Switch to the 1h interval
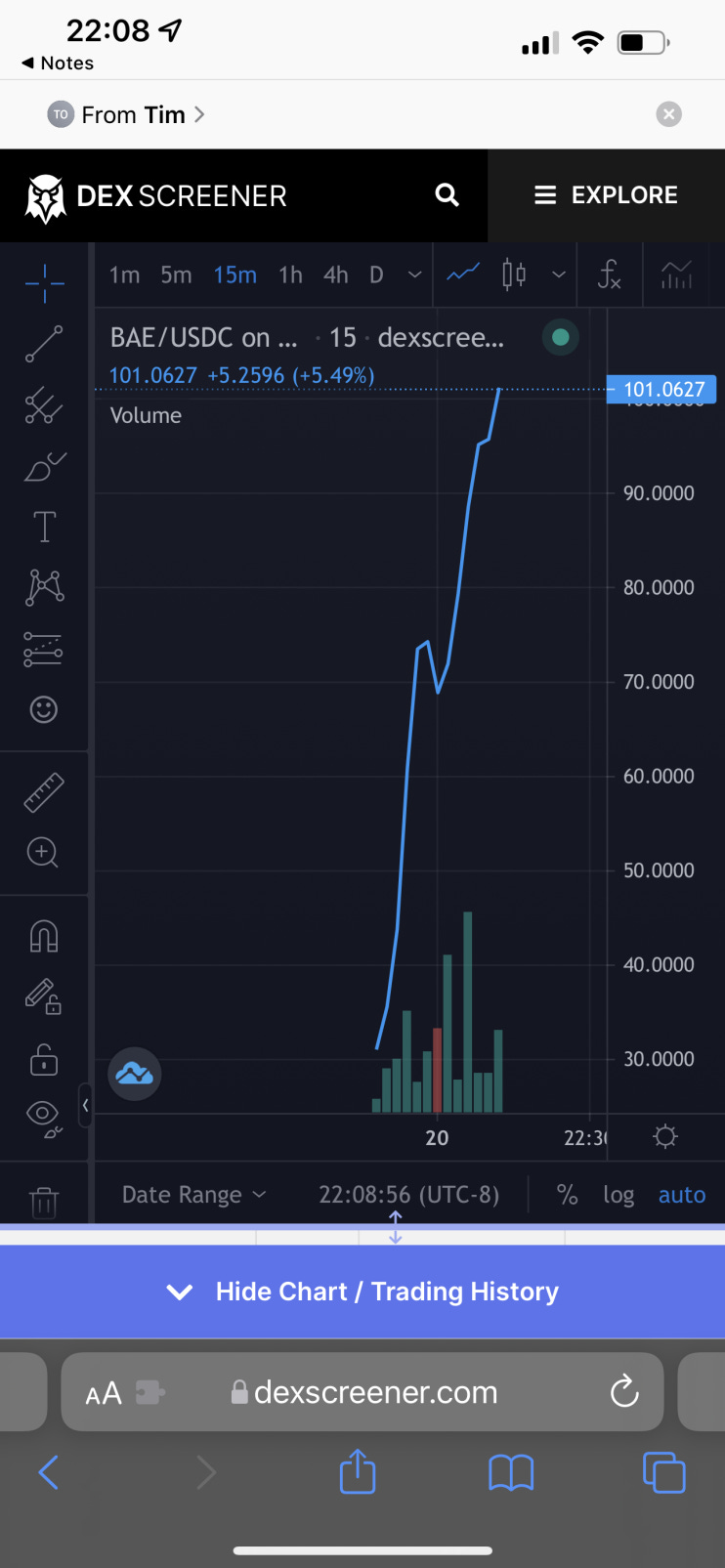The image size is (725, 1568). 290,275
